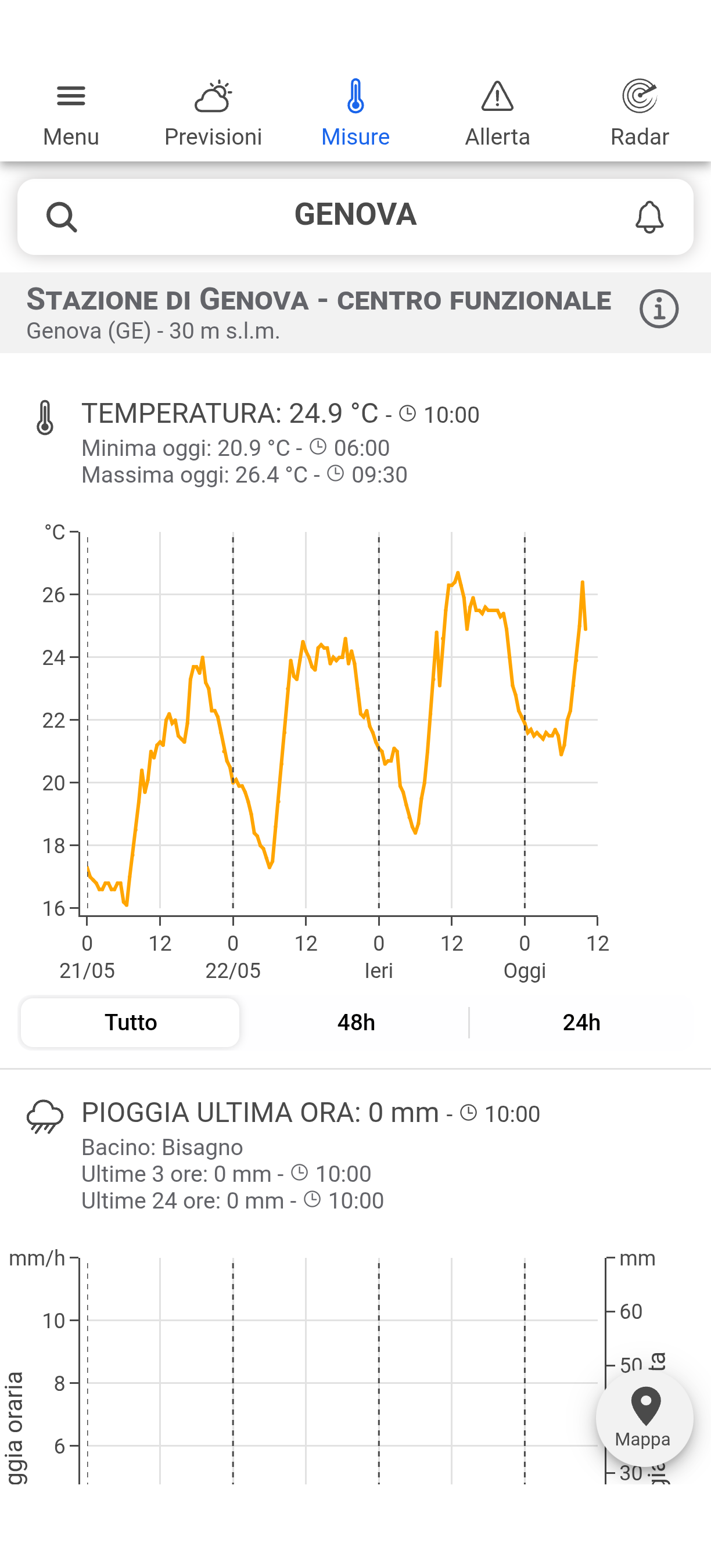Select the Tutto time range

click(x=130, y=1022)
